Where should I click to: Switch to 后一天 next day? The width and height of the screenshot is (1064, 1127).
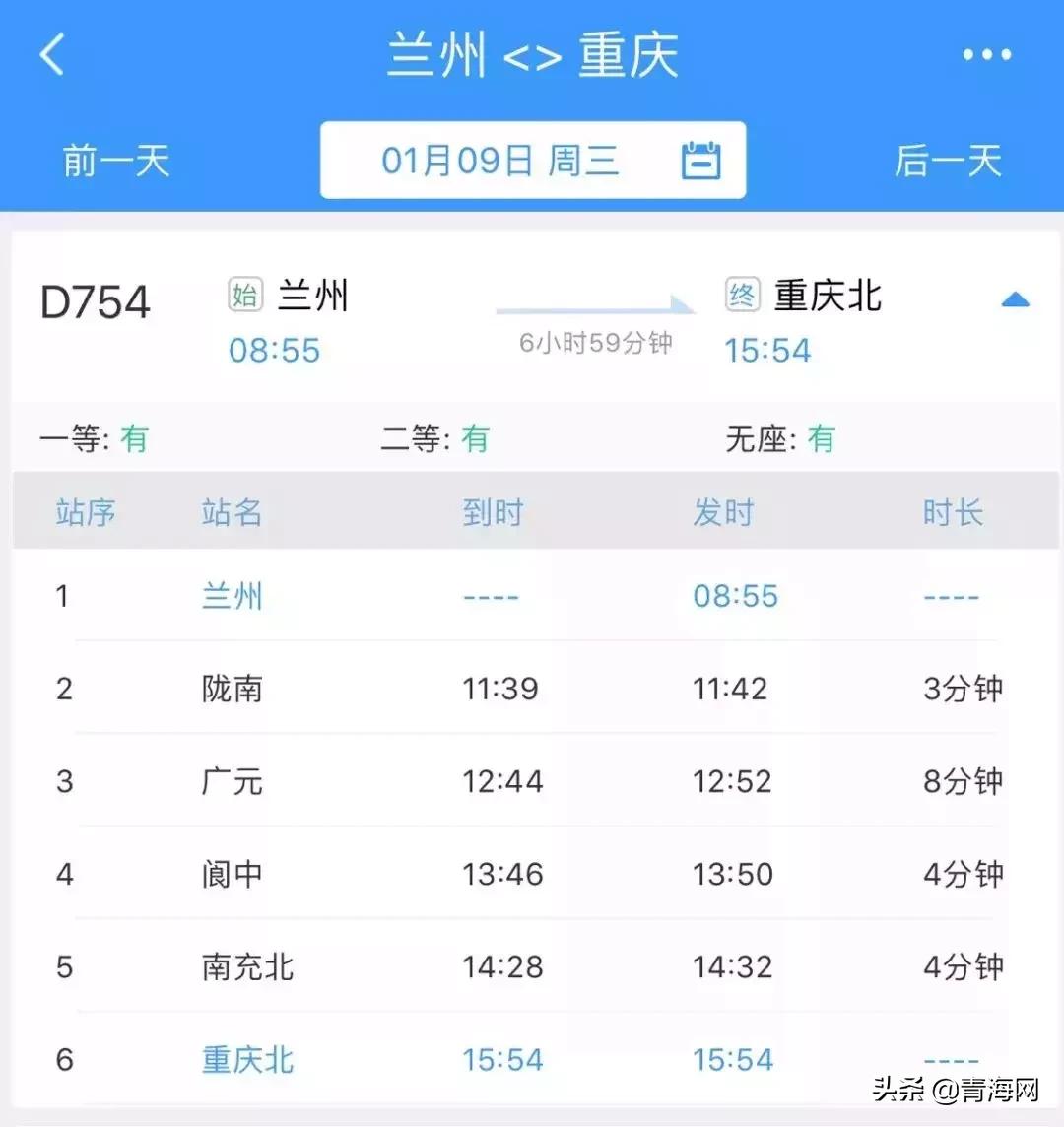pos(949,162)
